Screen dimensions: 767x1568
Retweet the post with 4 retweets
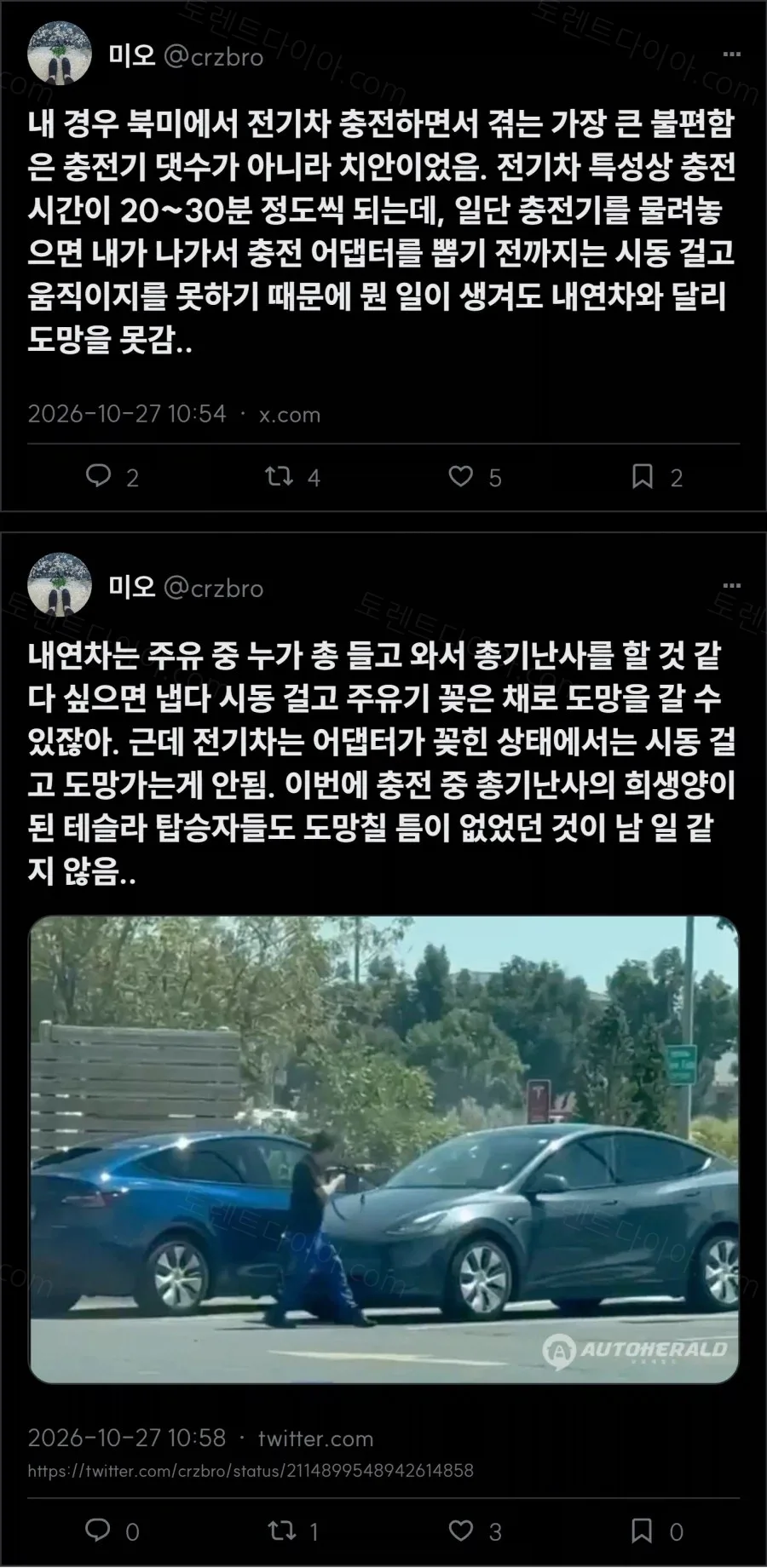tap(279, 475)
